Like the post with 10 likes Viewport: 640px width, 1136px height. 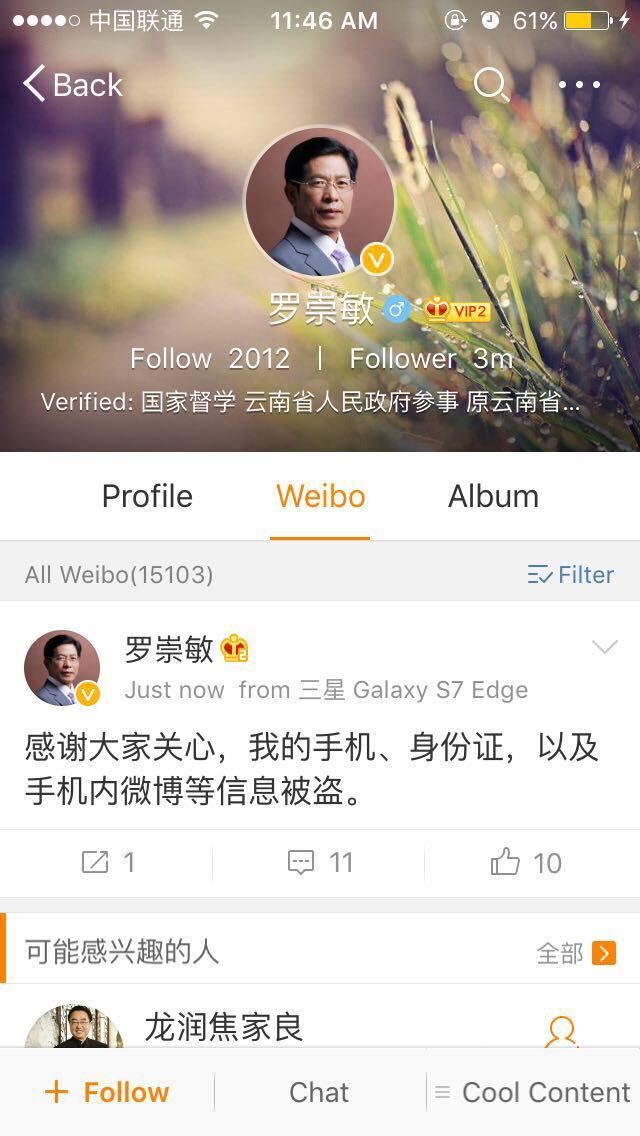[x=526, y=862]
